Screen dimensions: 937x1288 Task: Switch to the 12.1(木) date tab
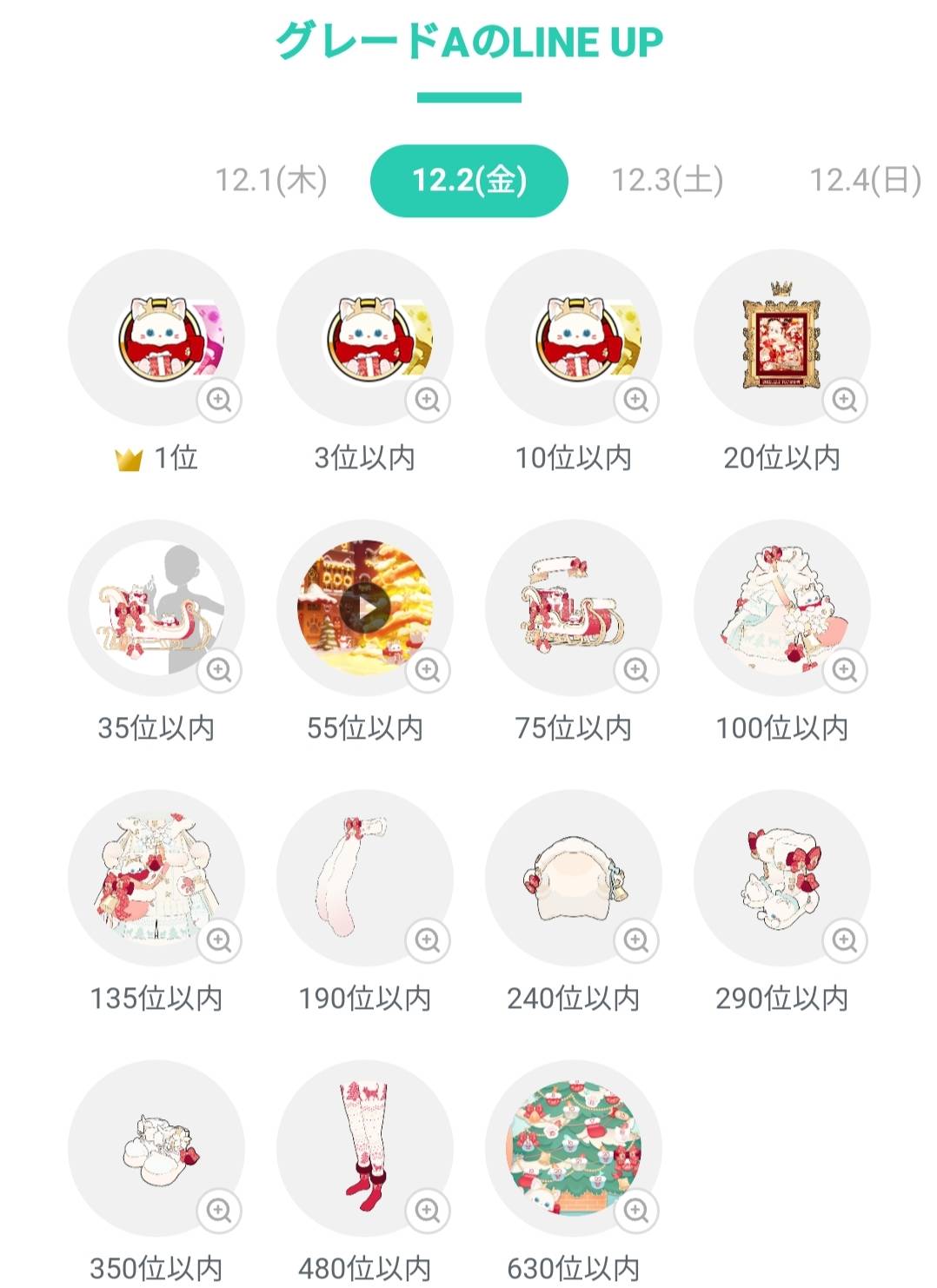[x=270, y=181]
